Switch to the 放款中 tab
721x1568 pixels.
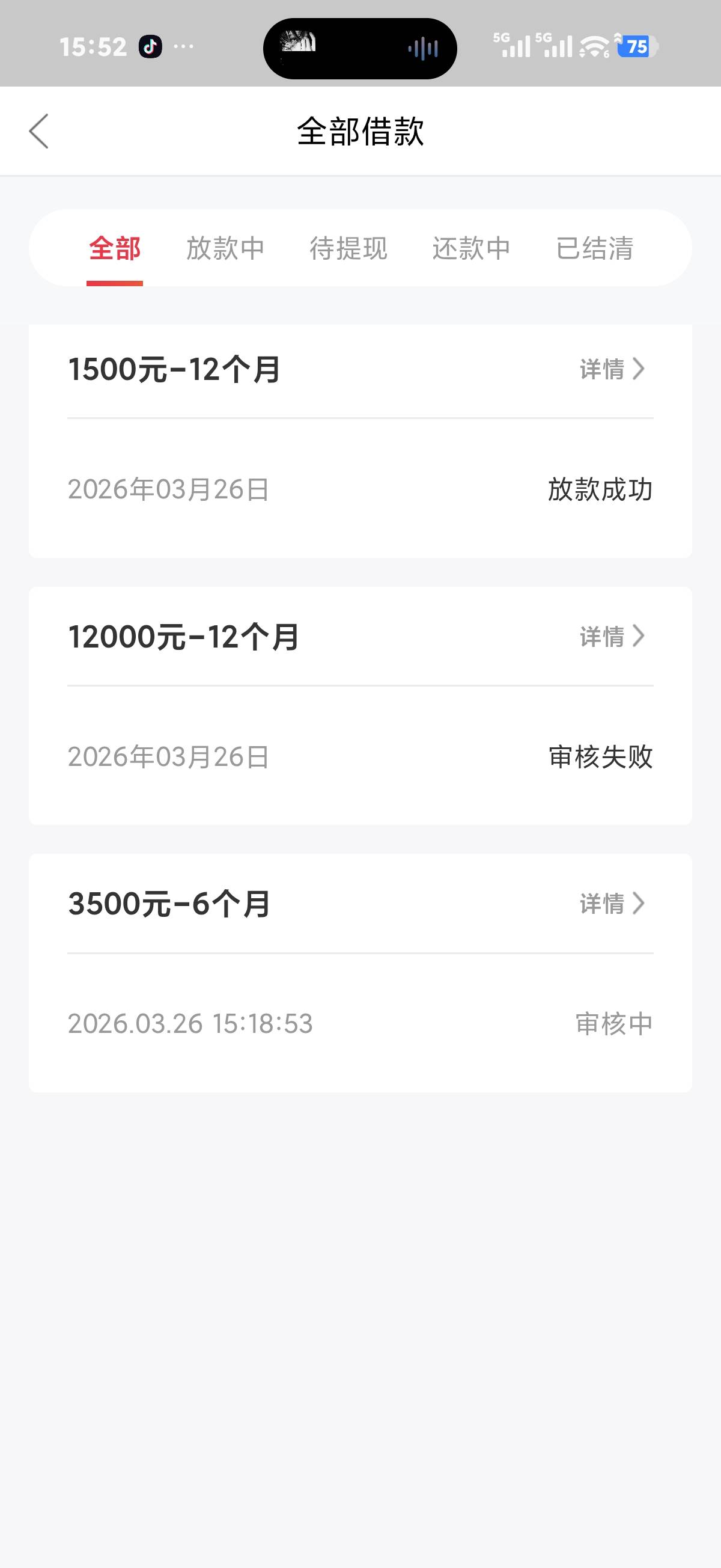(x=225, y=248)
